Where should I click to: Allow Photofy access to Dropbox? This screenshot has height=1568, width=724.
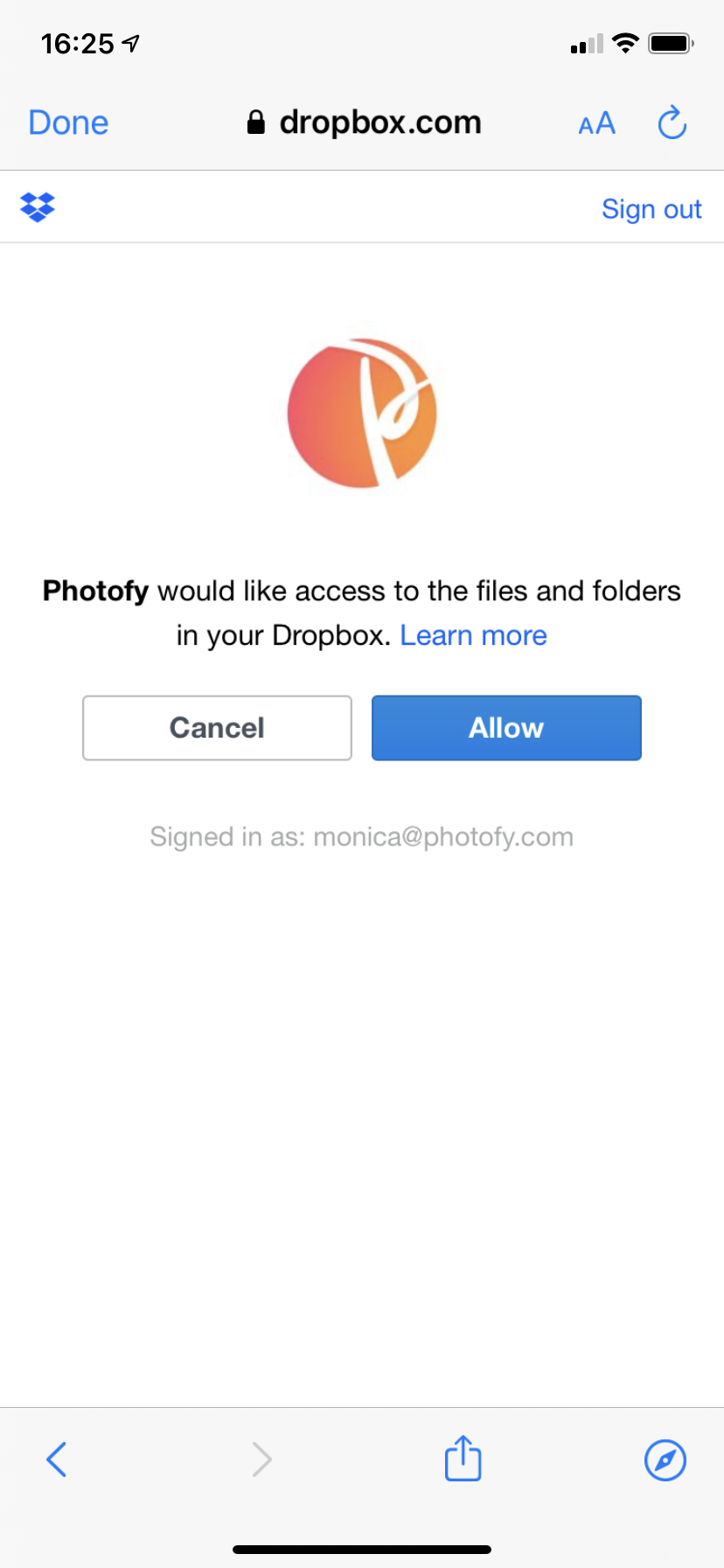click(x=506, y=728)
